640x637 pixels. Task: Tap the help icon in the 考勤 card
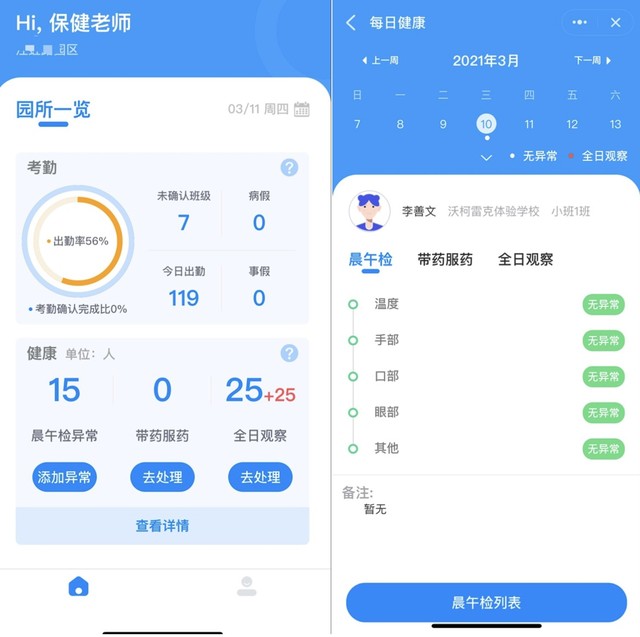(x=289, y=168)
